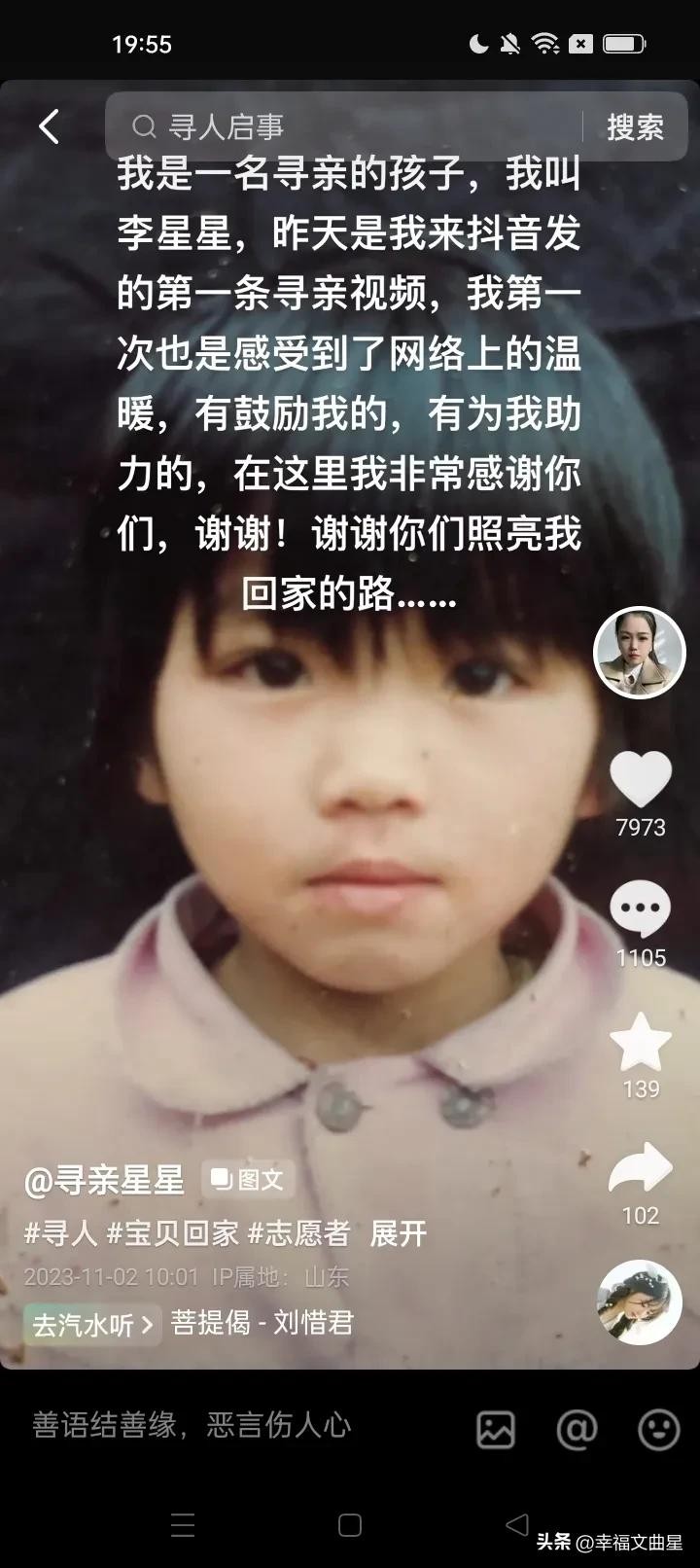The width and height of the screenshot is (700, 1568).
Task: Expand the caption with 展开
Action: 399,1233
